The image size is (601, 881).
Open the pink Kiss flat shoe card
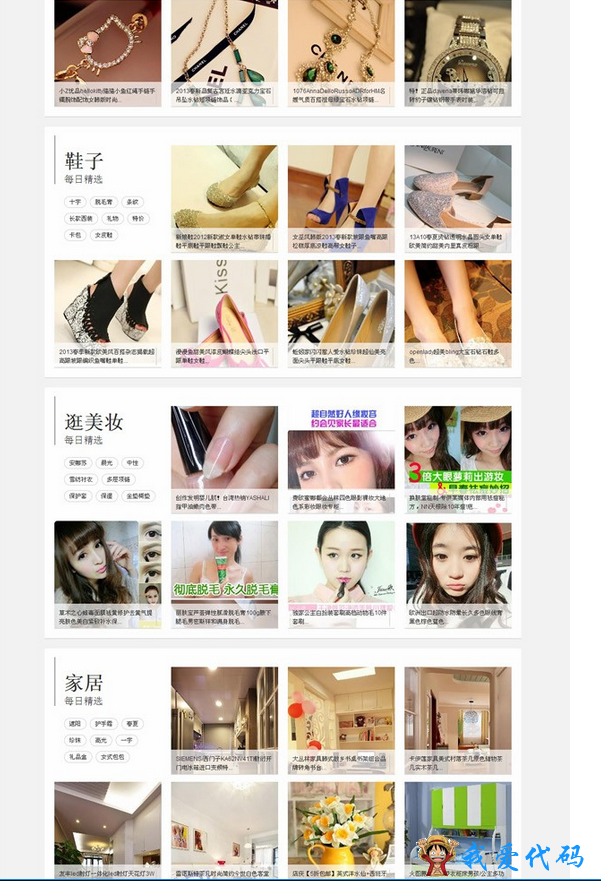click(224, 308)
